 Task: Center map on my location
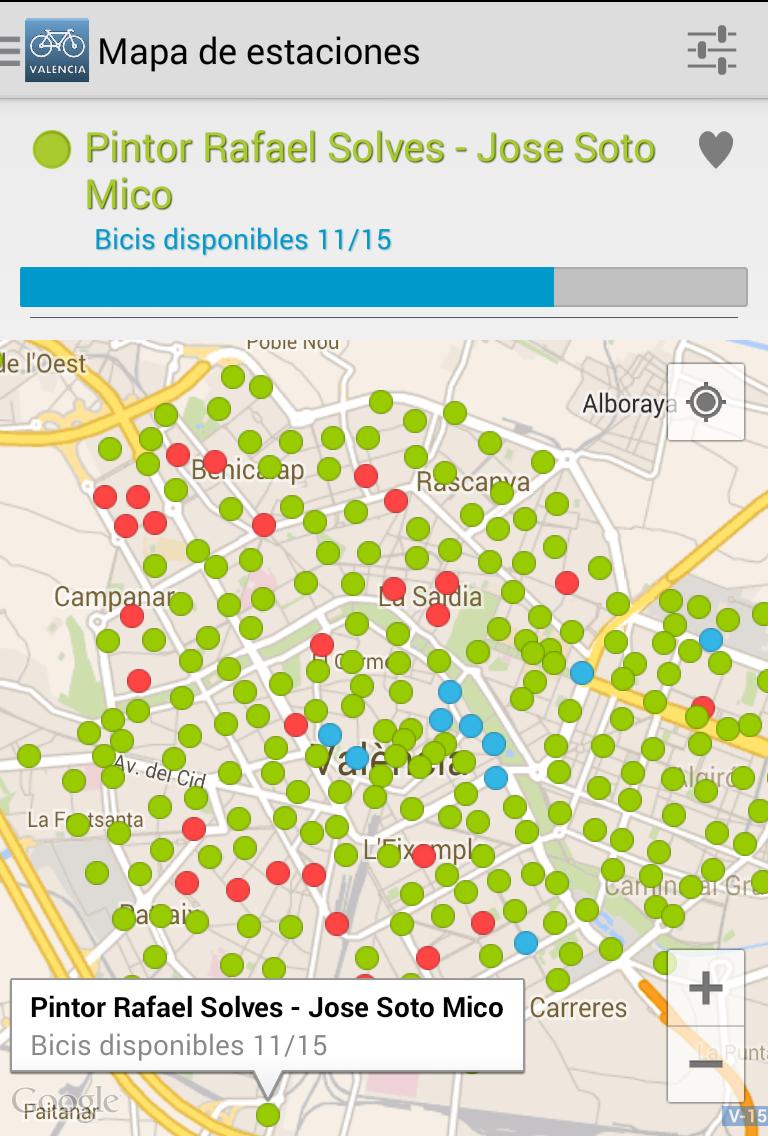[706, 402]
